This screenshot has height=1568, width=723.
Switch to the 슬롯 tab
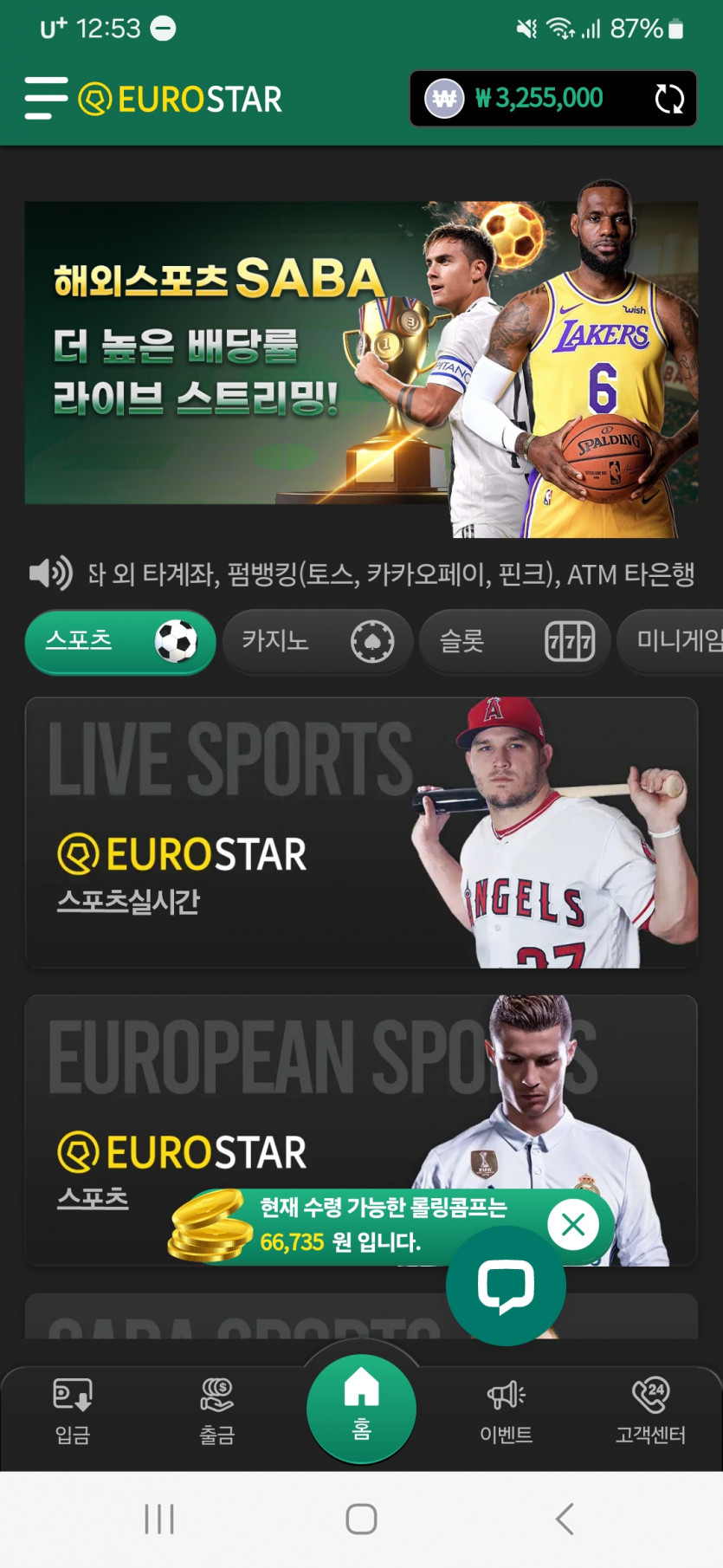tap(514, 642)
